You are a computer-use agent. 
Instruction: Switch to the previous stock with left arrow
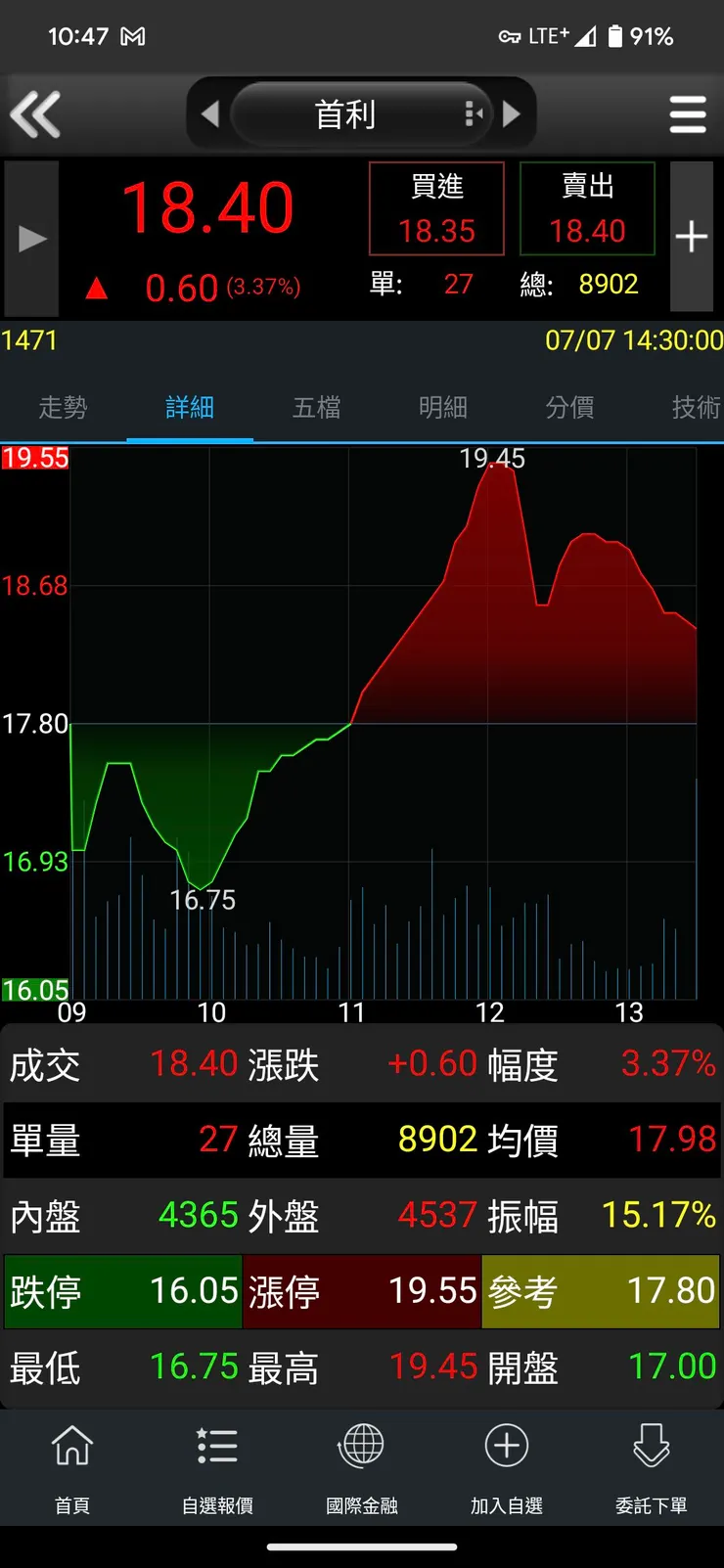(209, 114)
